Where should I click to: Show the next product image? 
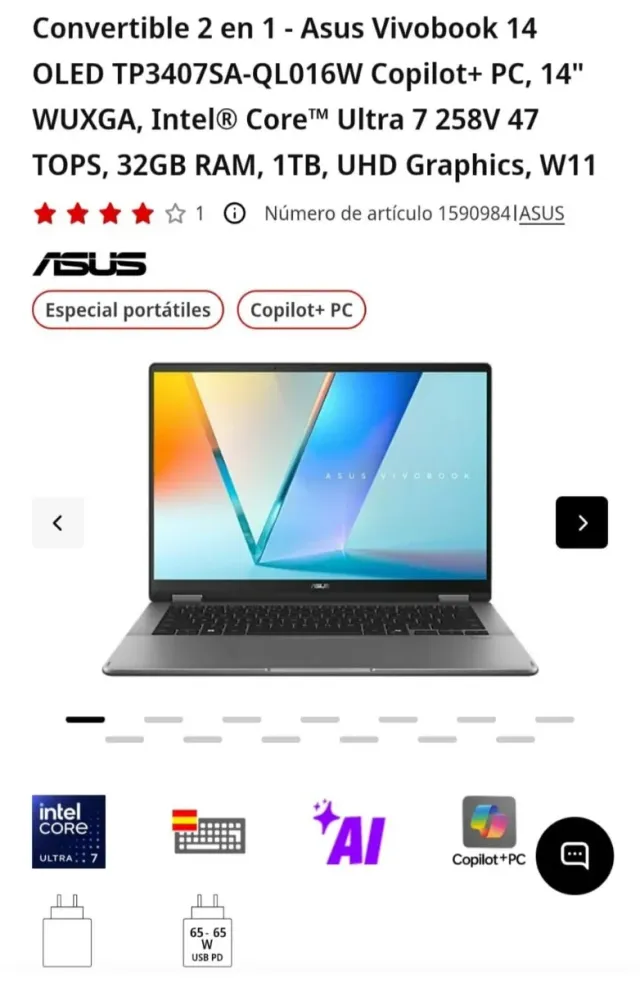(x=581, y=522)
